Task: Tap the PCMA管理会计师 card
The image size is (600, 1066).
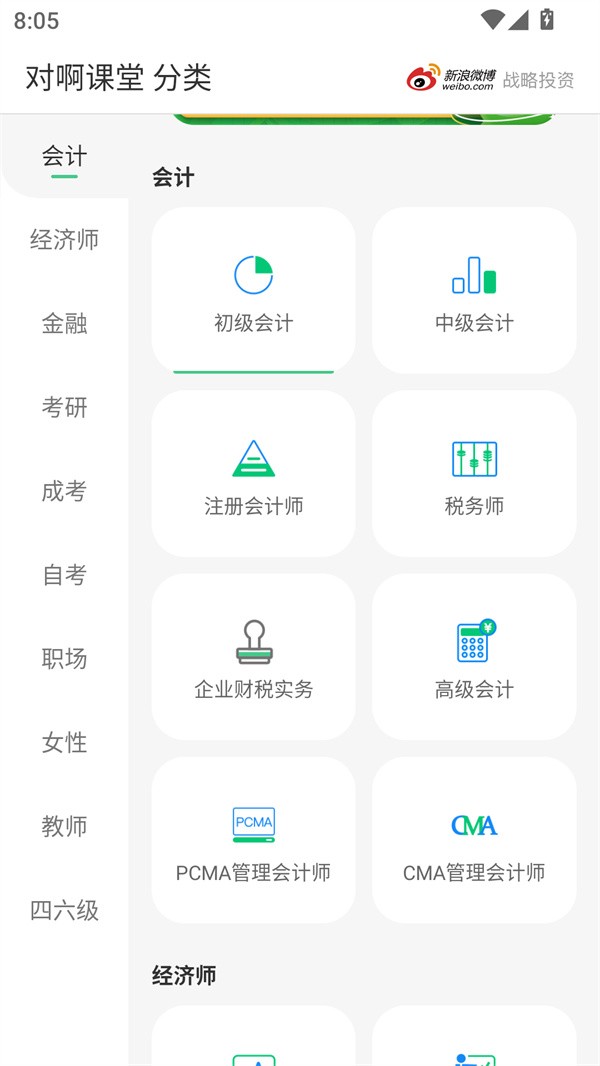Action: (x=253, y=840)
